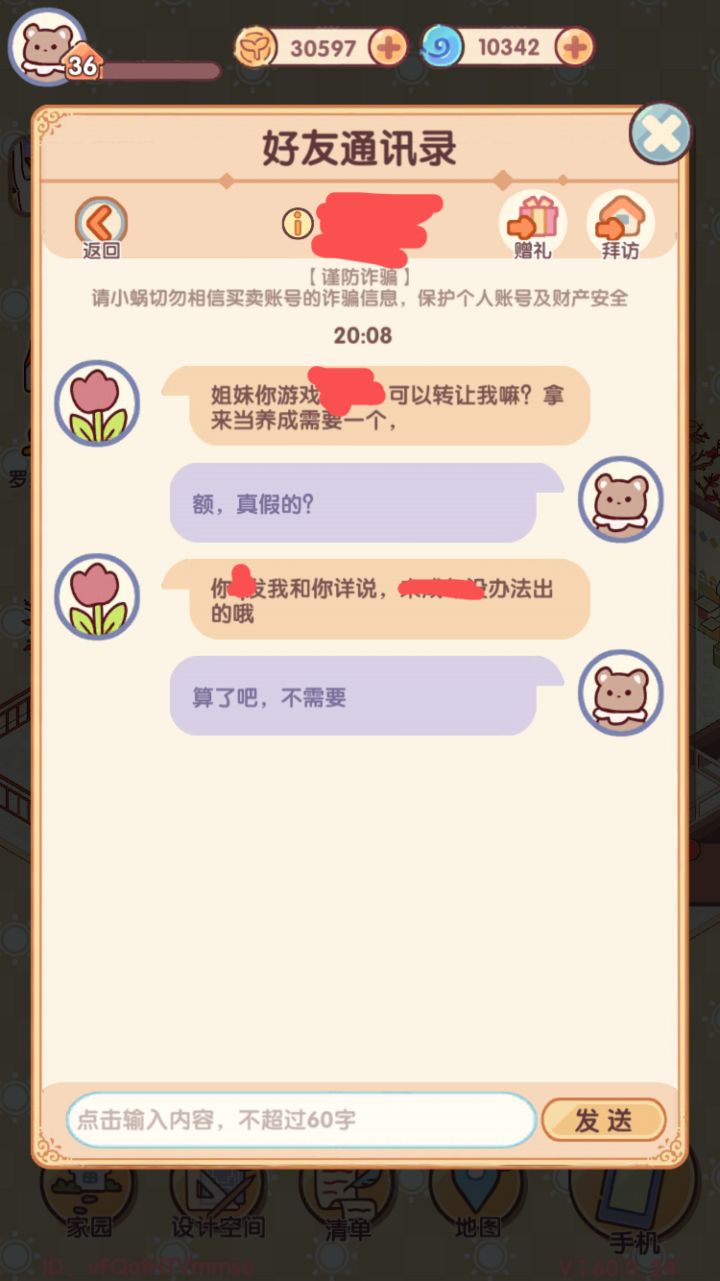Tap your bear avatar next to a message
The height and width of the screenshot is (1281, 720).
(x=622, y=499)
